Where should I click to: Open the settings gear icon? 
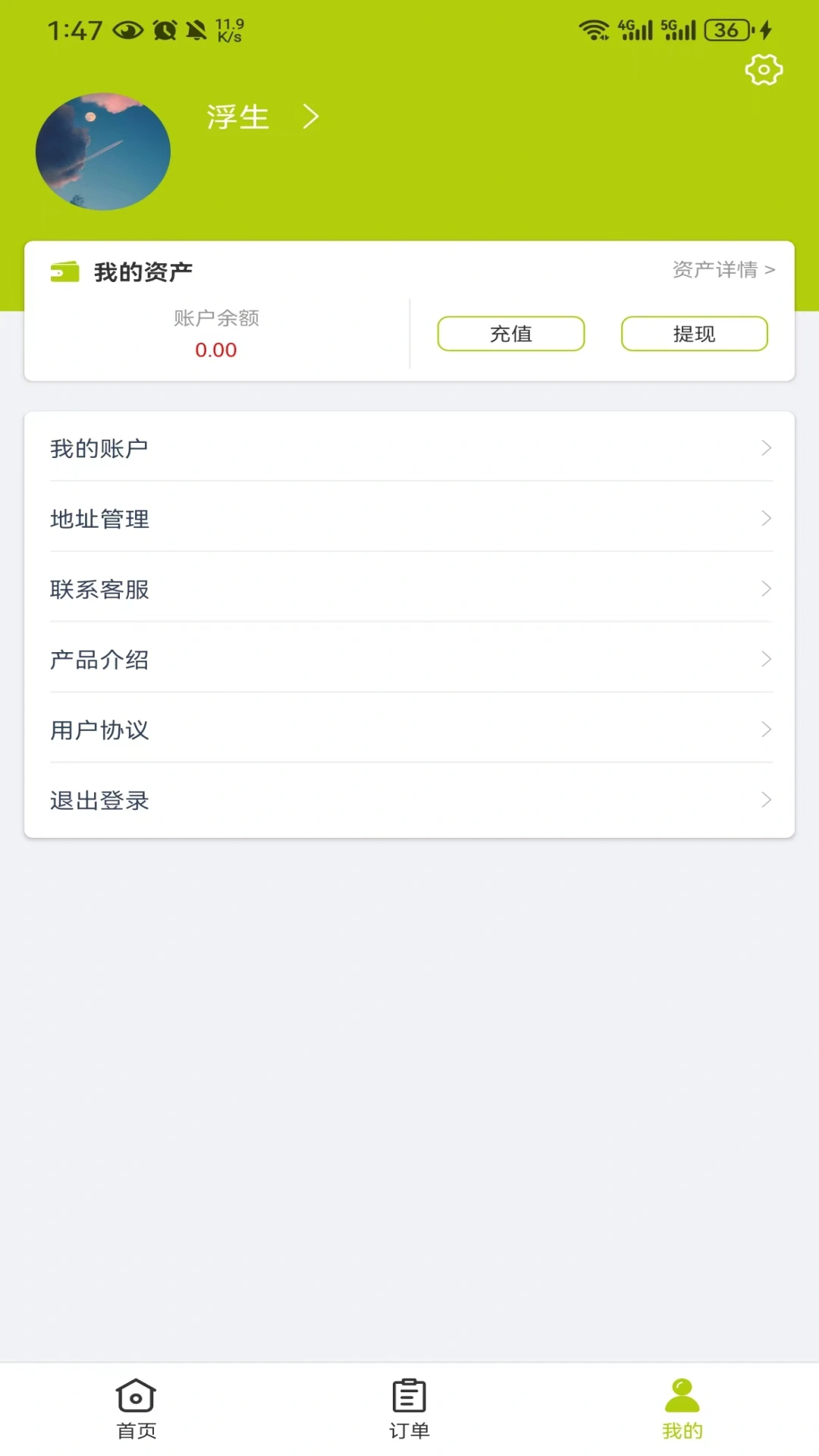coord(763,69)
